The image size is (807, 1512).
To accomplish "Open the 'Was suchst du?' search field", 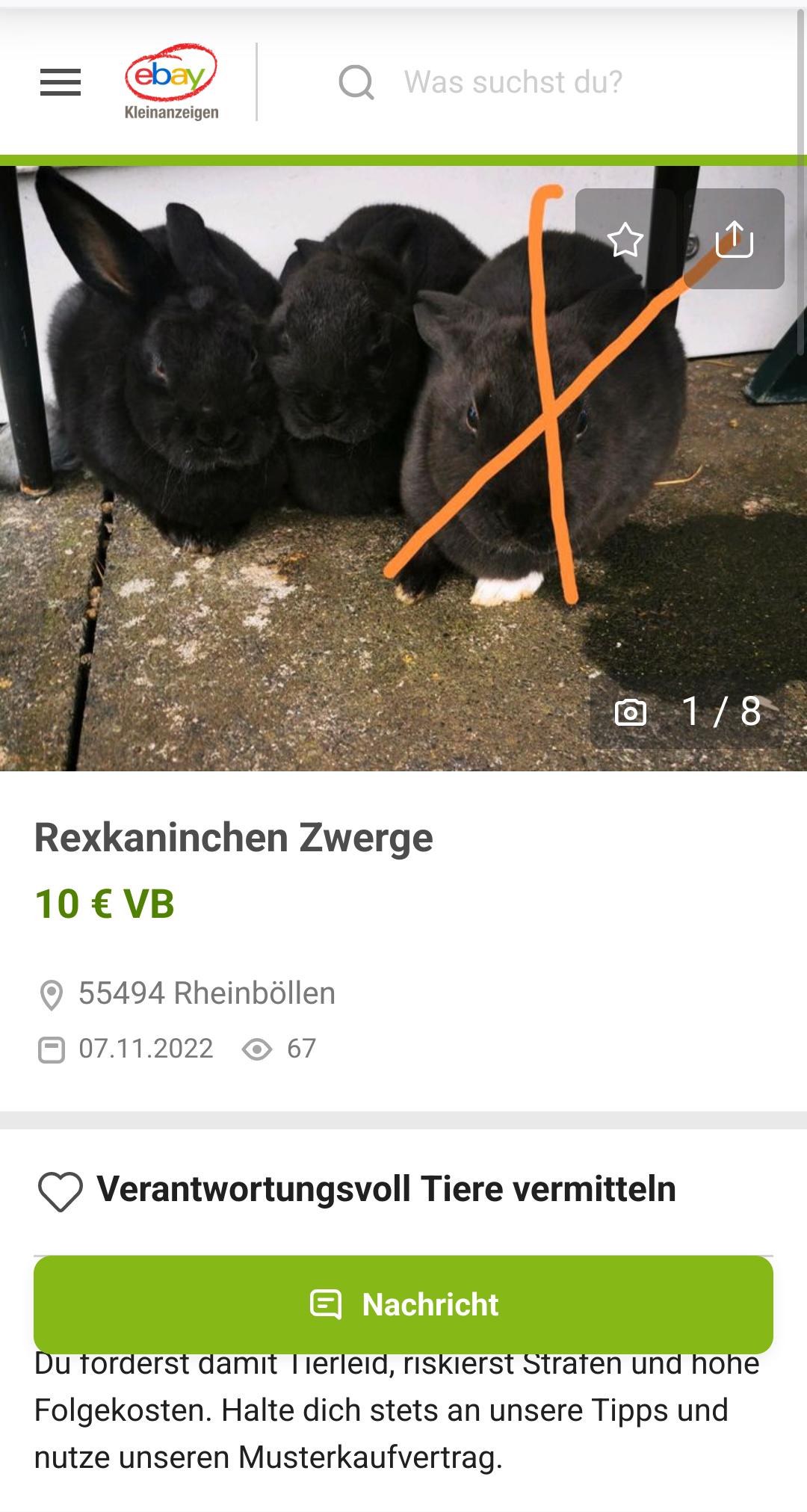I will click(513, 82).
